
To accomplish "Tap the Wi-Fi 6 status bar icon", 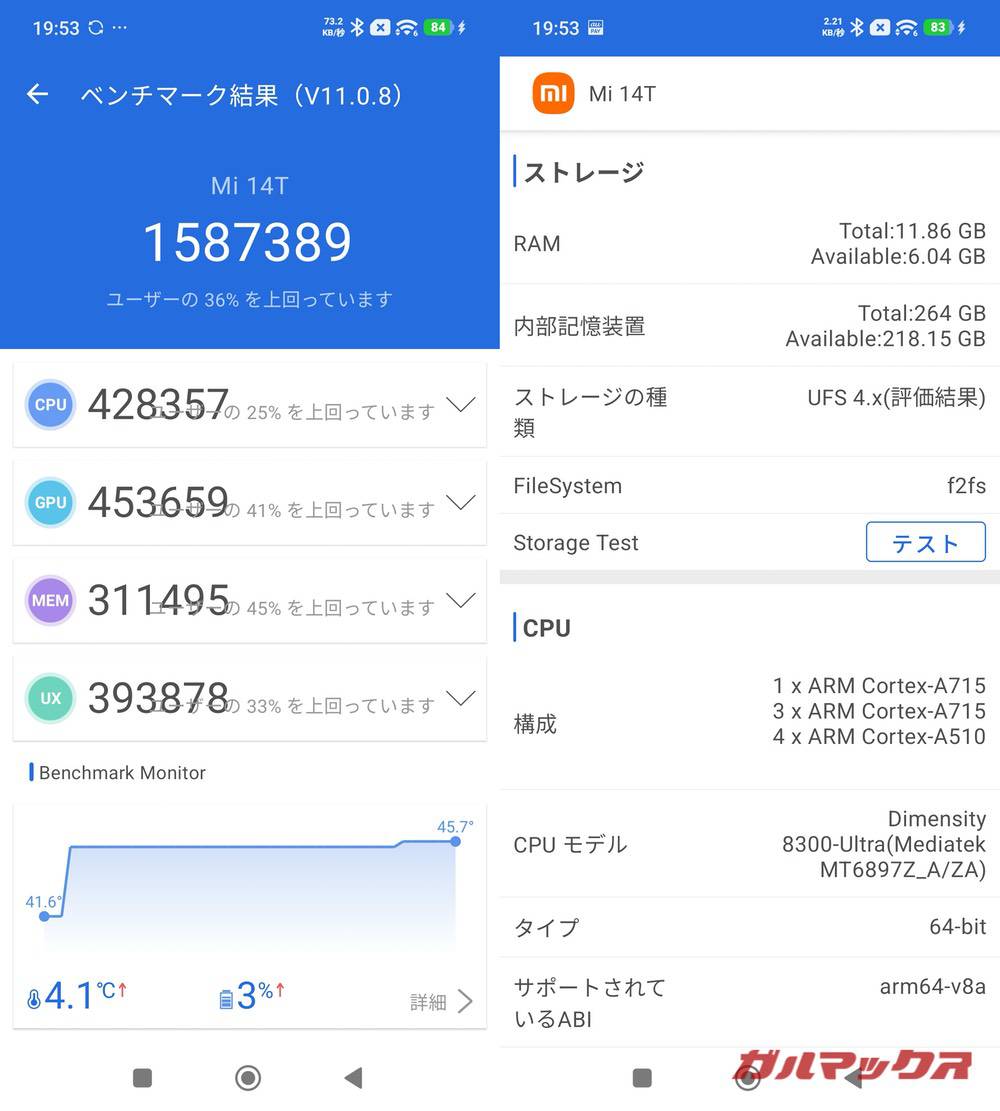I will pos(408,27).
